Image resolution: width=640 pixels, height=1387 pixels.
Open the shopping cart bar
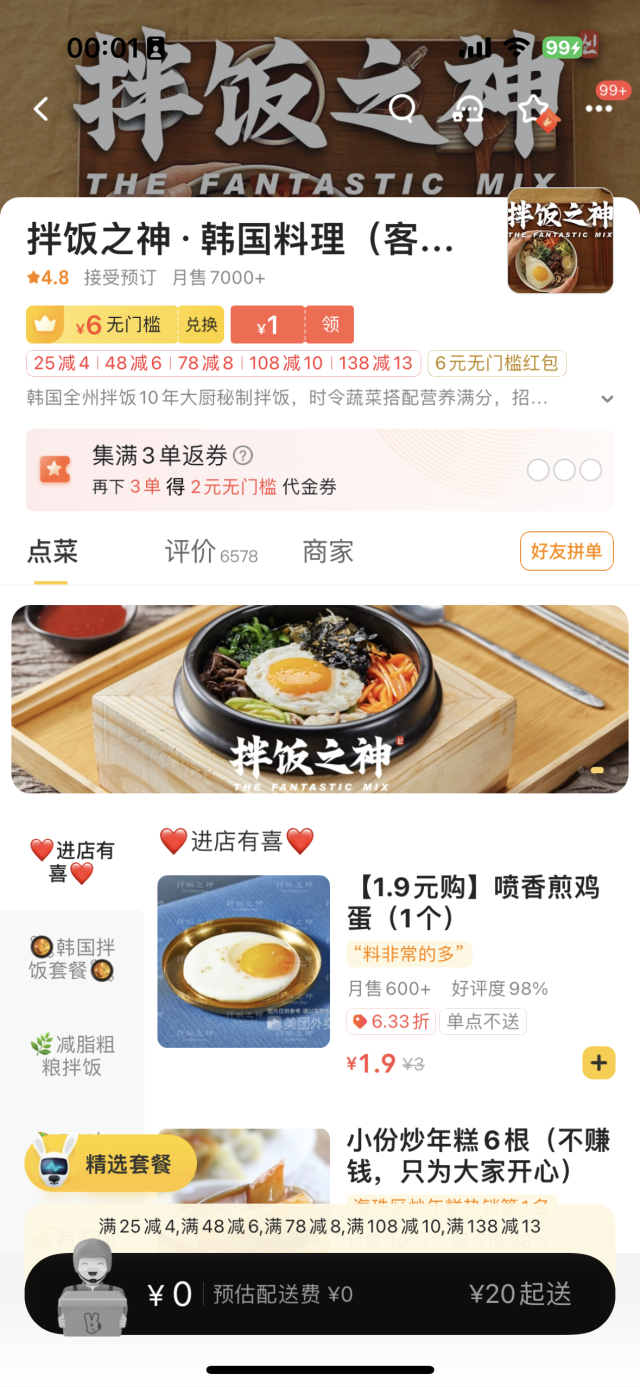(x=320, y=1294)
